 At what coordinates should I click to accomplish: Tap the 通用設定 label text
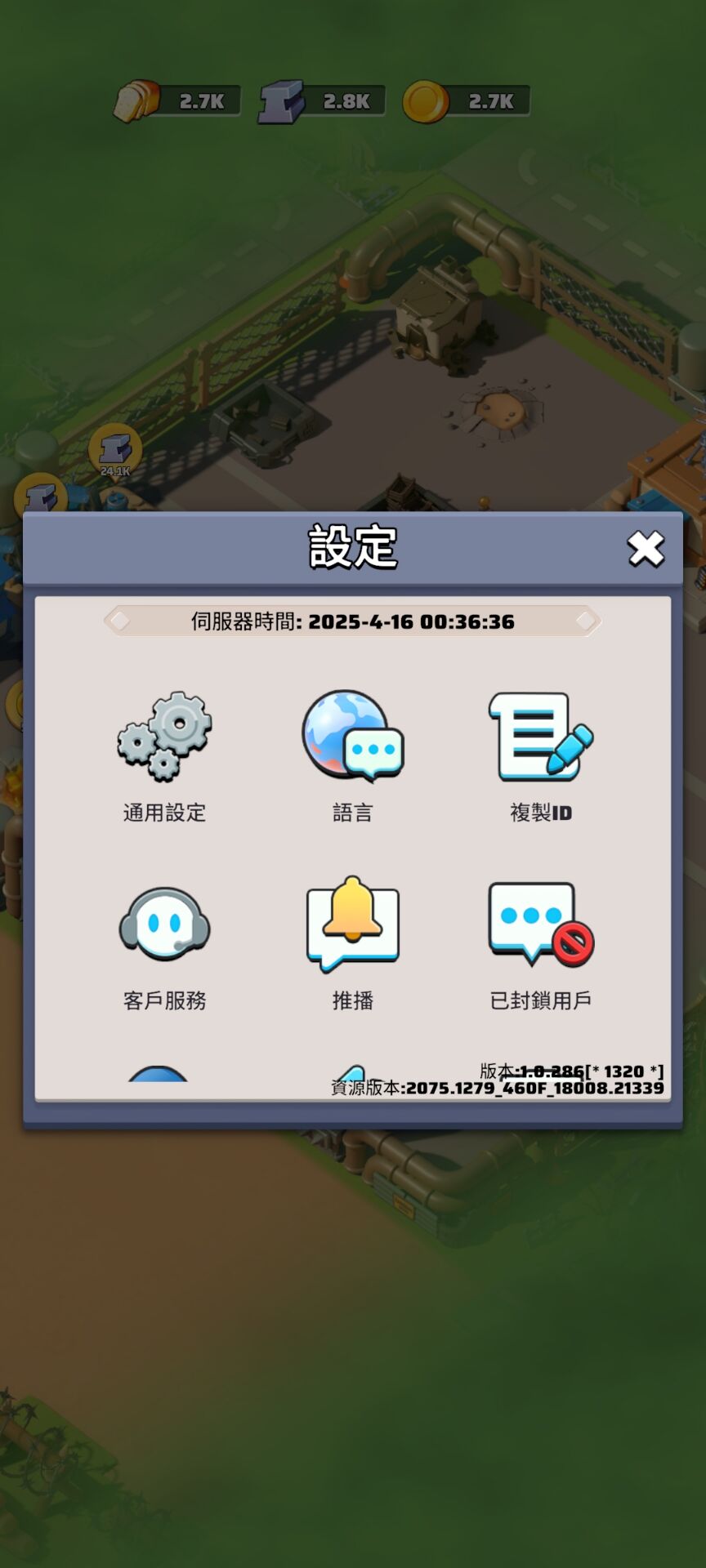click(x=163, y=813)
